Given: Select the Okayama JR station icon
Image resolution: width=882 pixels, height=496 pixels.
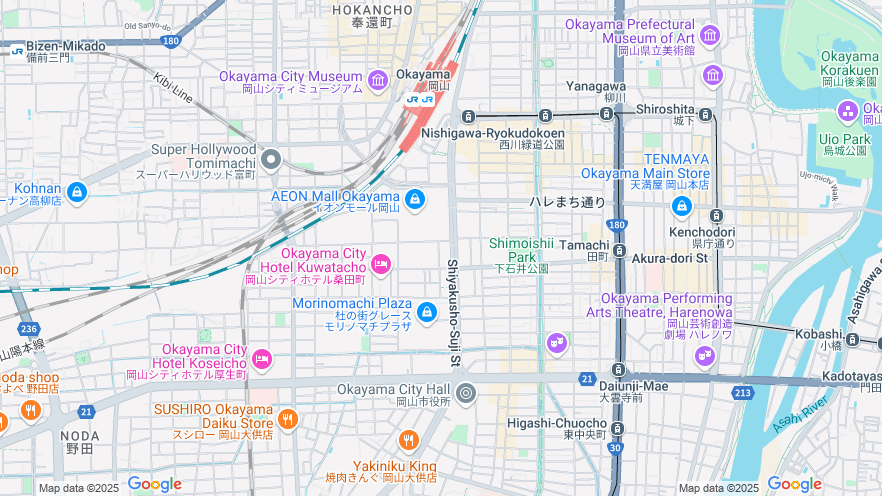Looking at the screenshot, I should [420, 99].
